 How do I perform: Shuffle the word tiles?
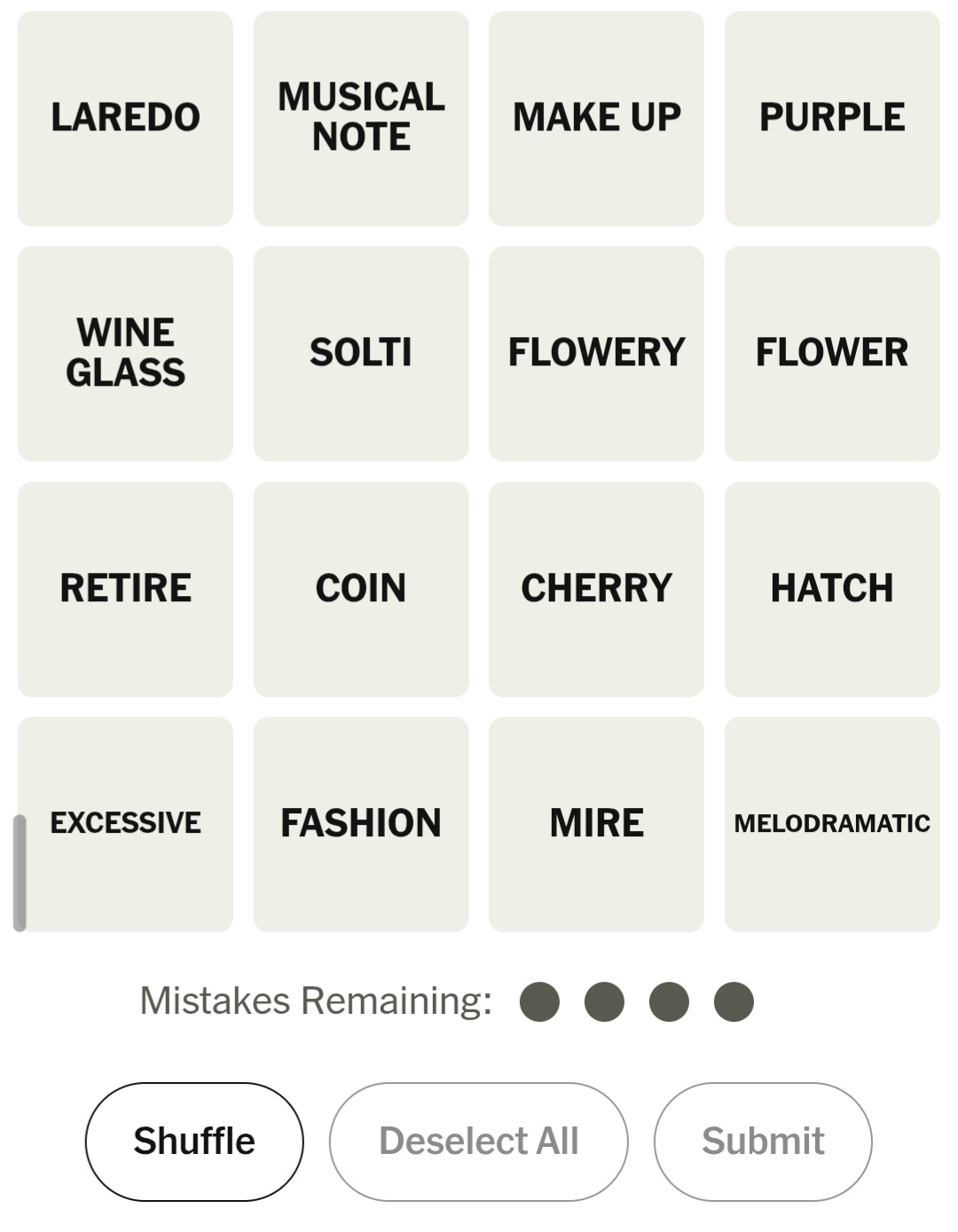click(194, 1142)
